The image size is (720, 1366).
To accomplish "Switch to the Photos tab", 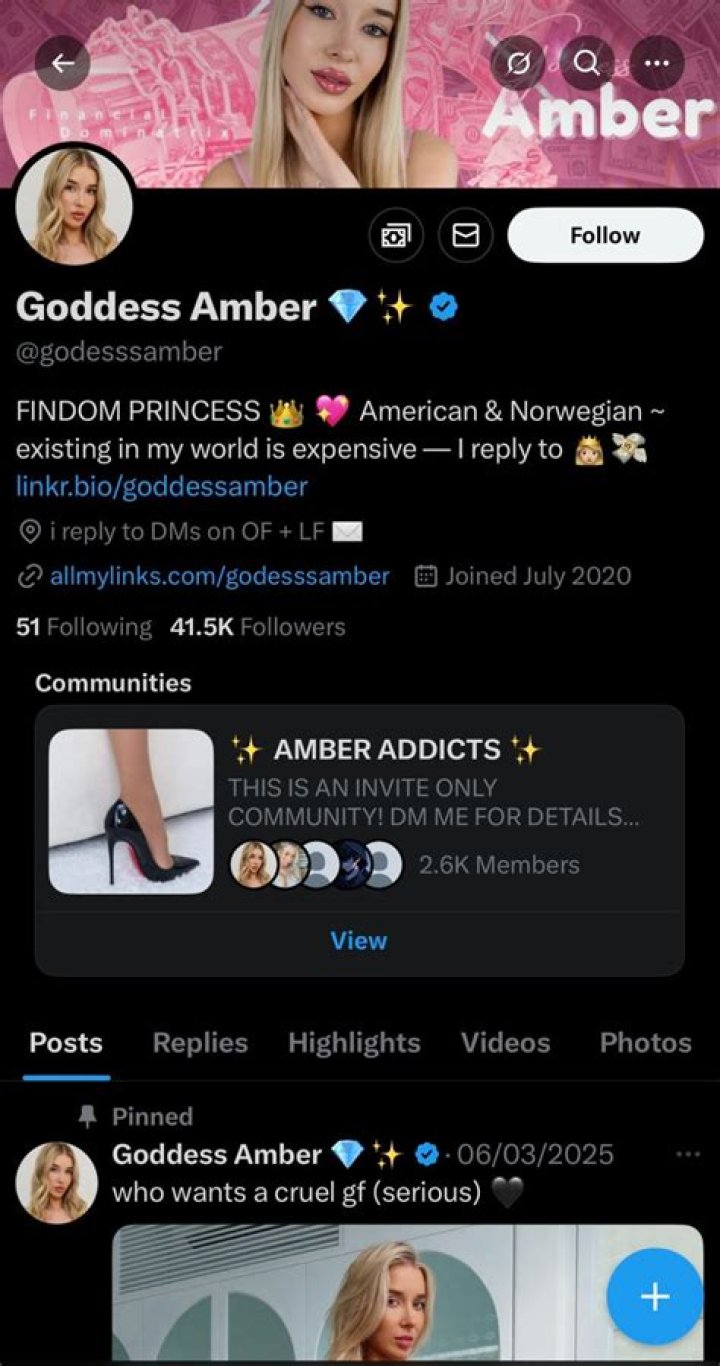I will pyautogui.click(x=645, y=1043).
